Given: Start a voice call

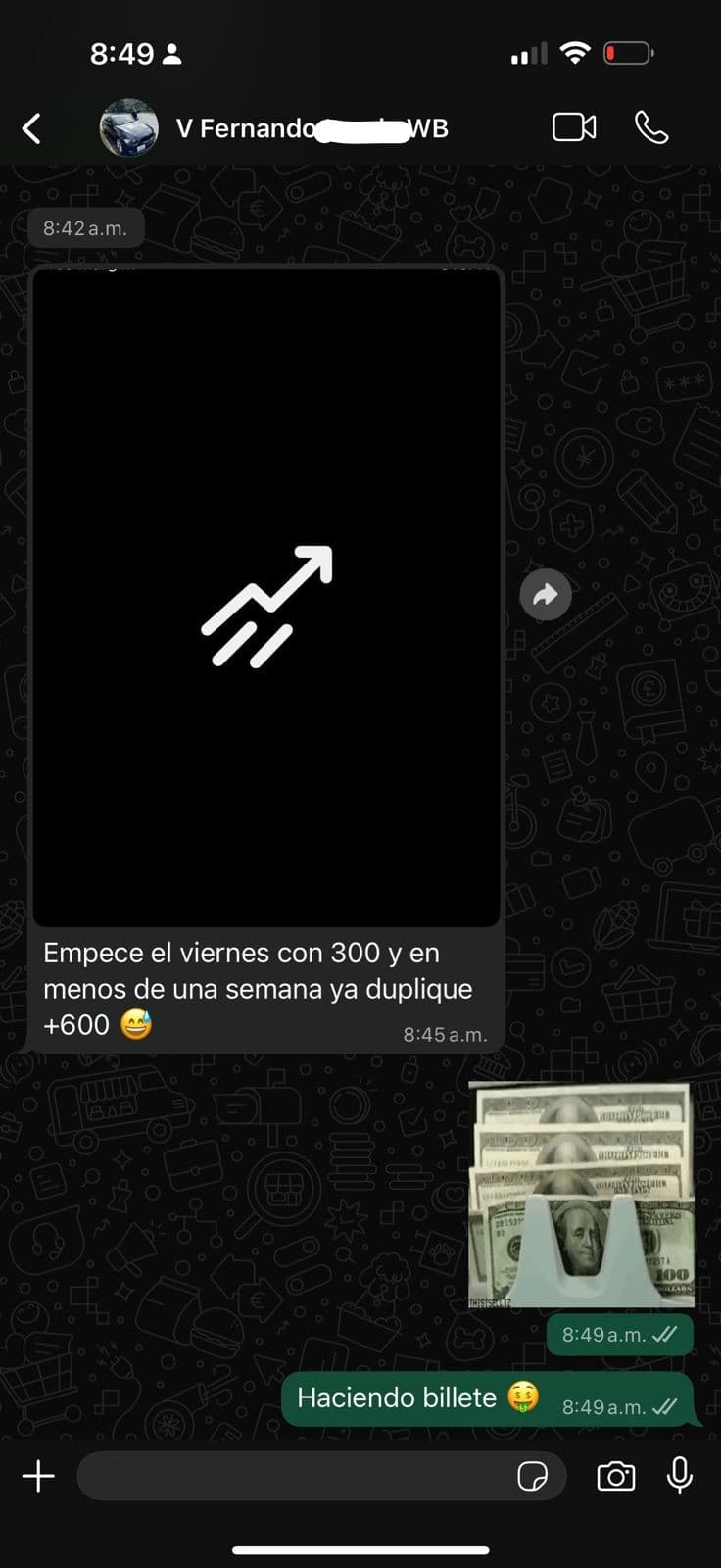Looking at the screenshot, I should (x=650, y=127).
